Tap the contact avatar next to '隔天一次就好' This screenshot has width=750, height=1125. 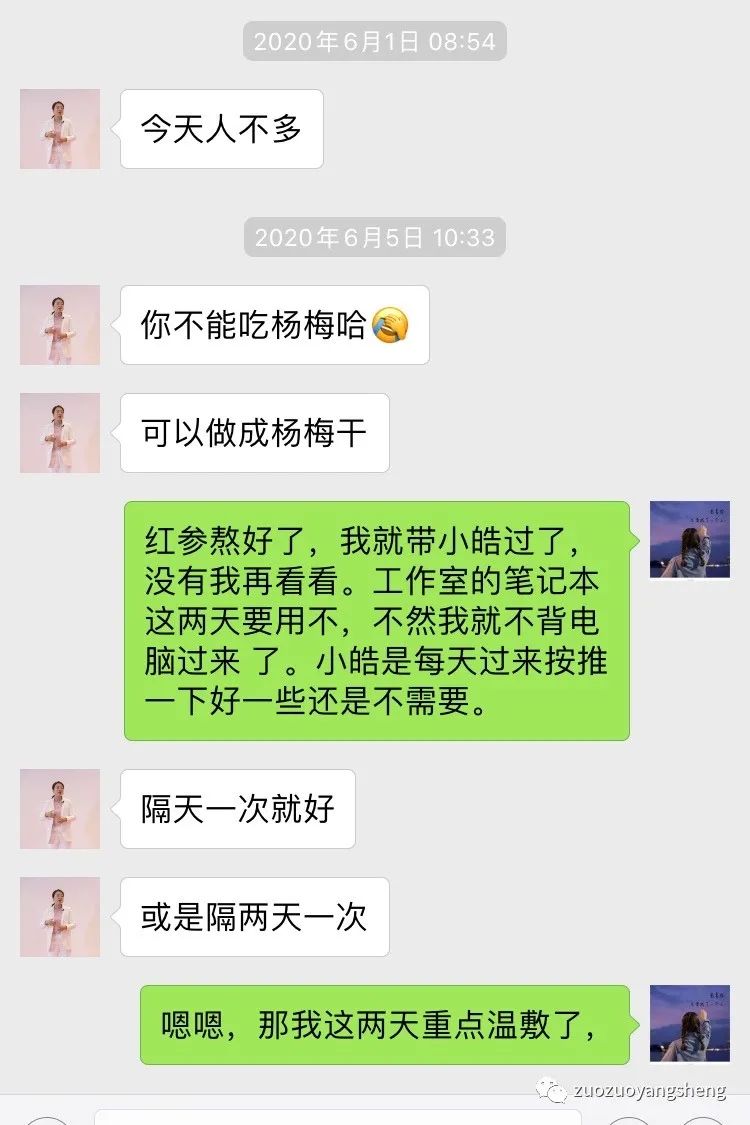pyautogui.click(x=59, y=809)
